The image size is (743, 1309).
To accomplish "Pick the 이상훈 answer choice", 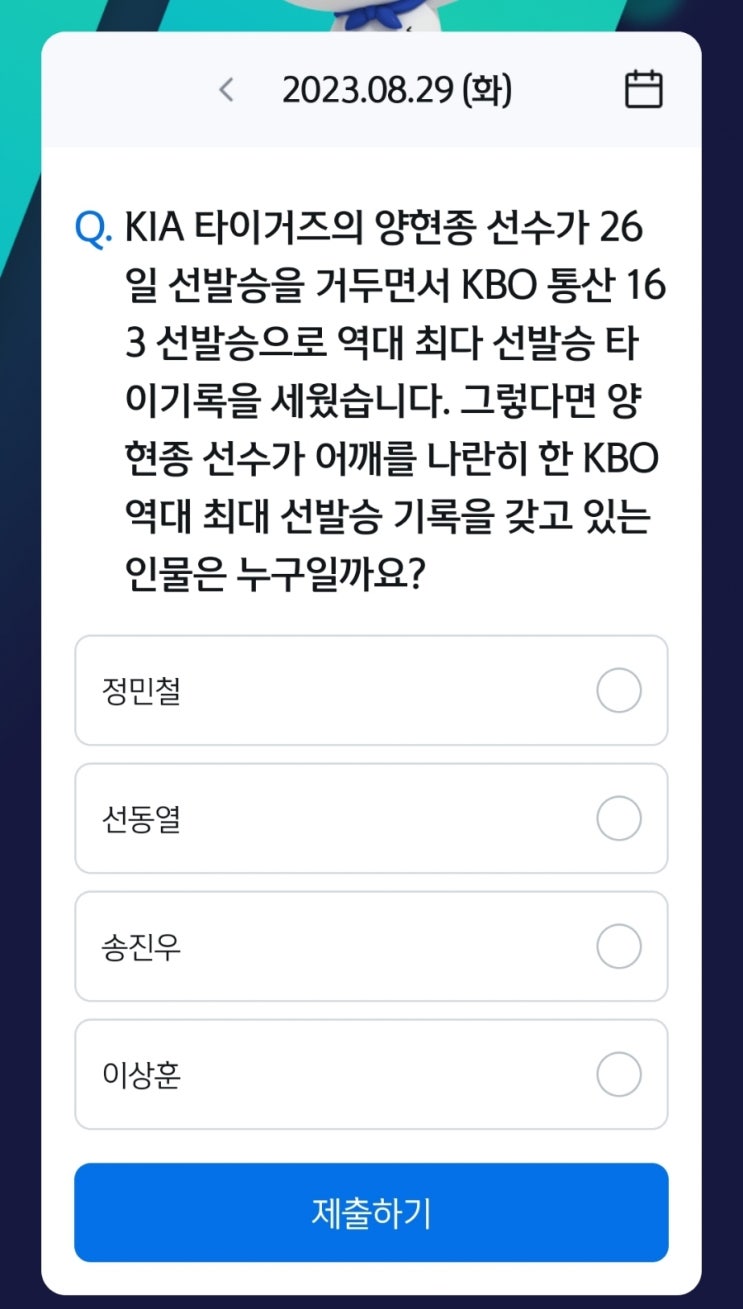I will (x=371, y=1075).
